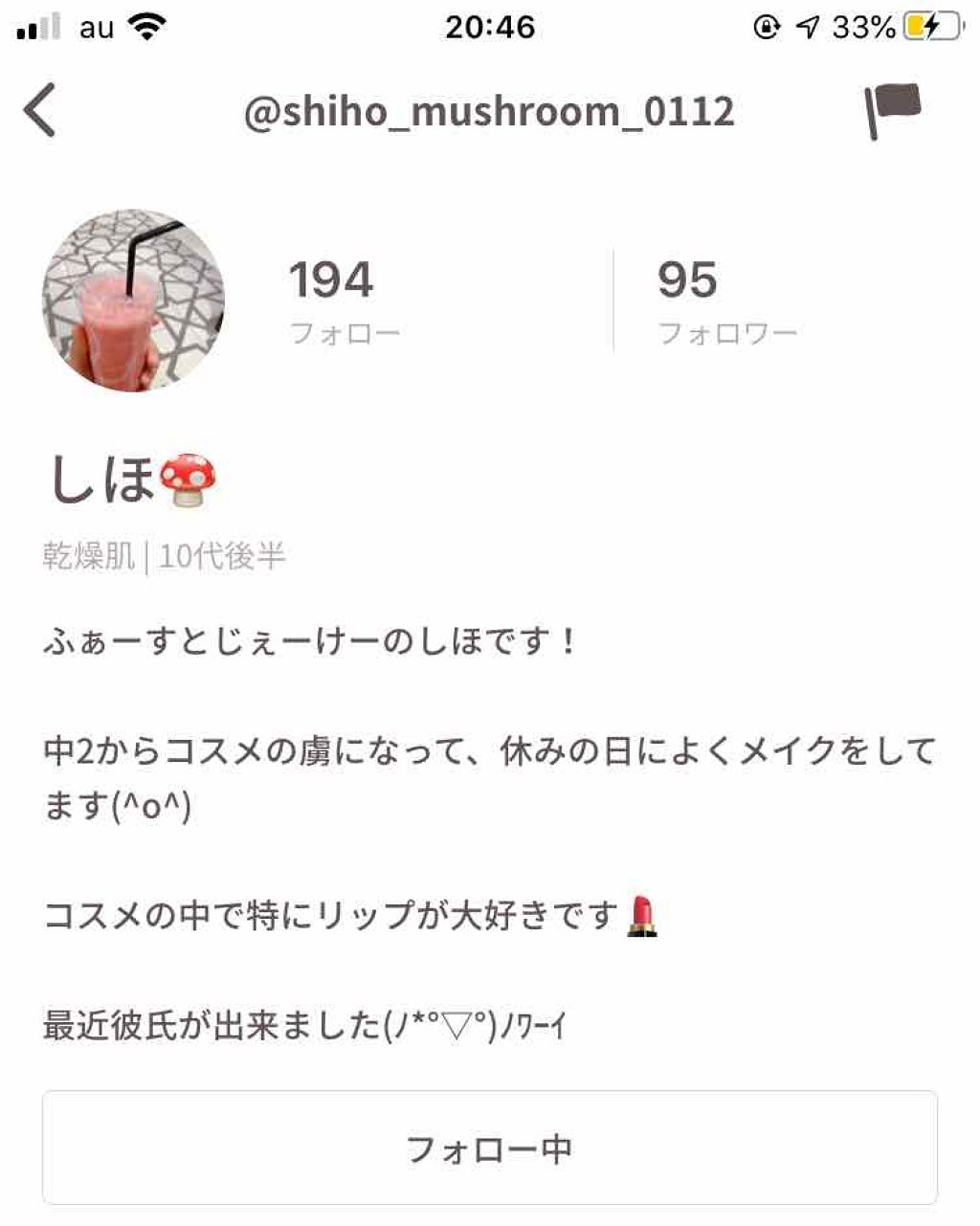Tap the back arrow to return
Screen dimensions: 980x1226
[39, 110]
